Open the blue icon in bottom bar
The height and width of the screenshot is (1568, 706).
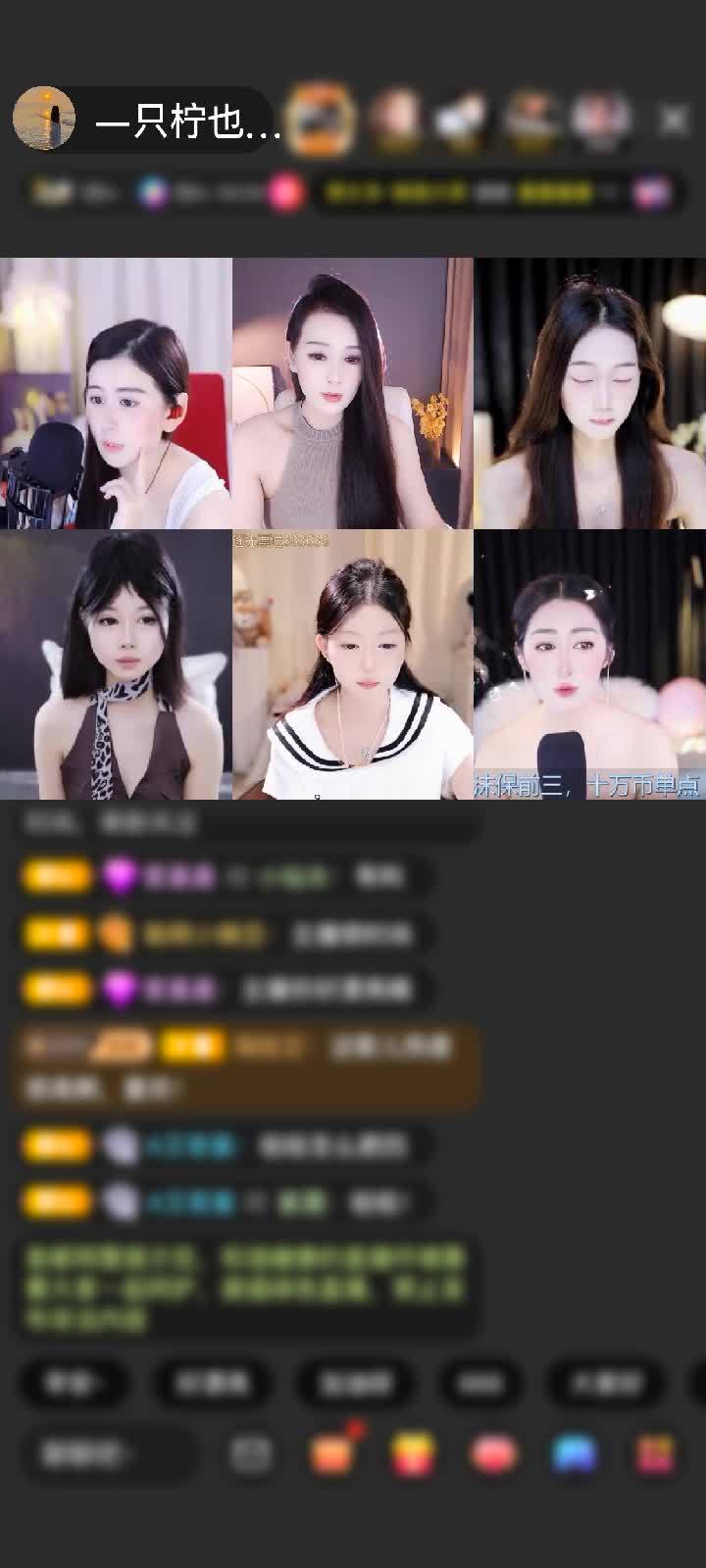click(x=575, y=1454)
